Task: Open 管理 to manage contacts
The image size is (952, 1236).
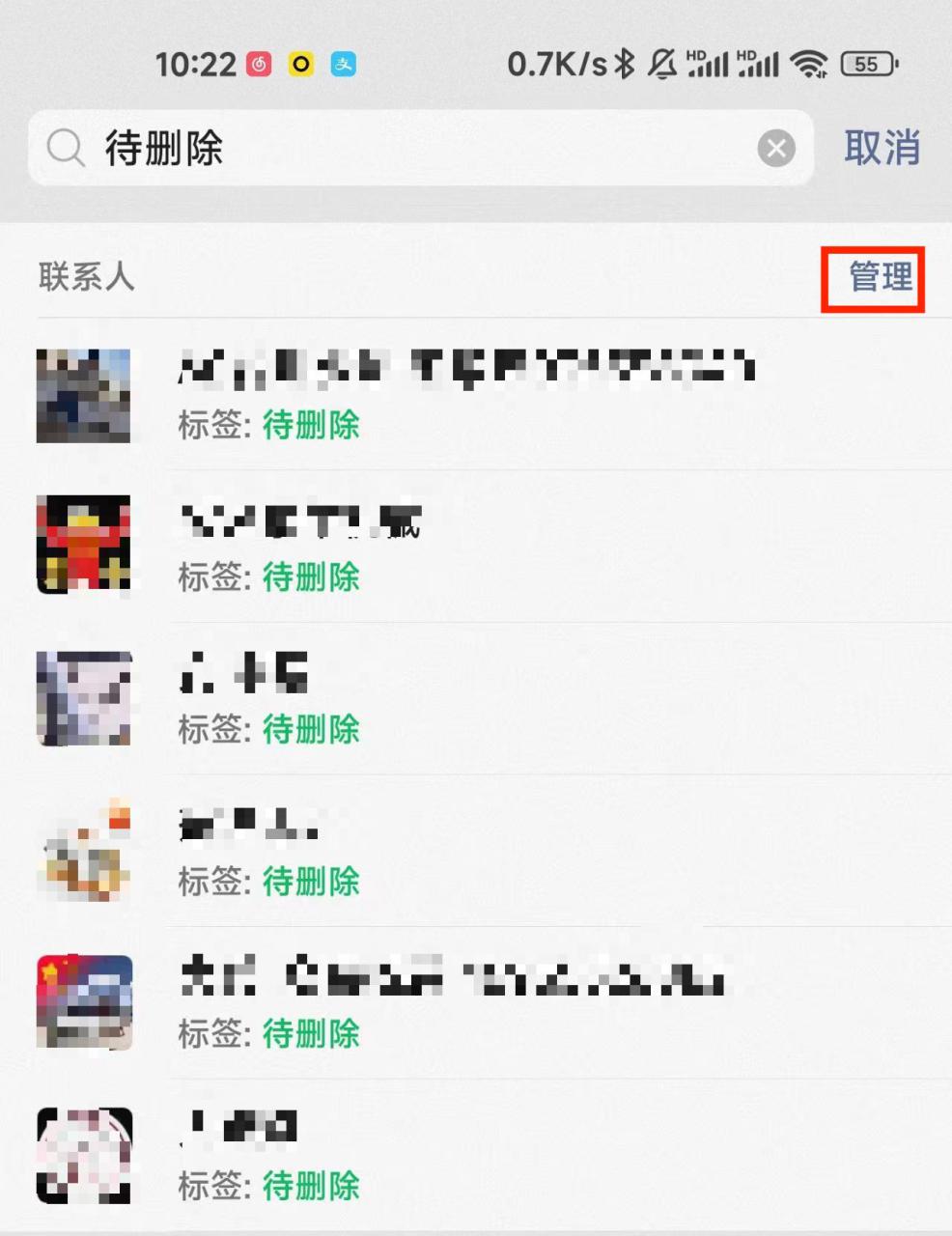Action: pos(880,278)
